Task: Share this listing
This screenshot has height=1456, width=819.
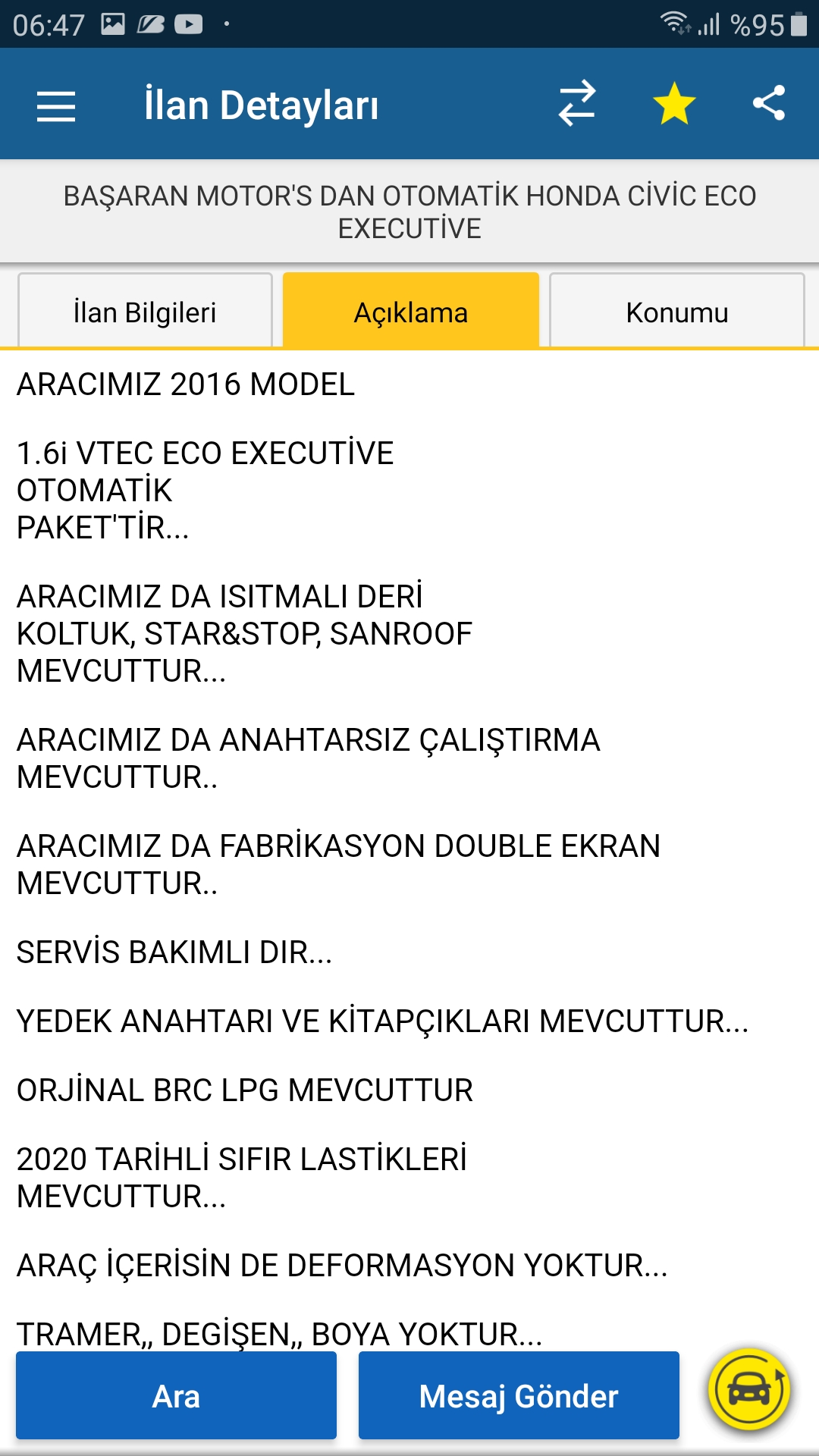Action: [x=769, y=103]
